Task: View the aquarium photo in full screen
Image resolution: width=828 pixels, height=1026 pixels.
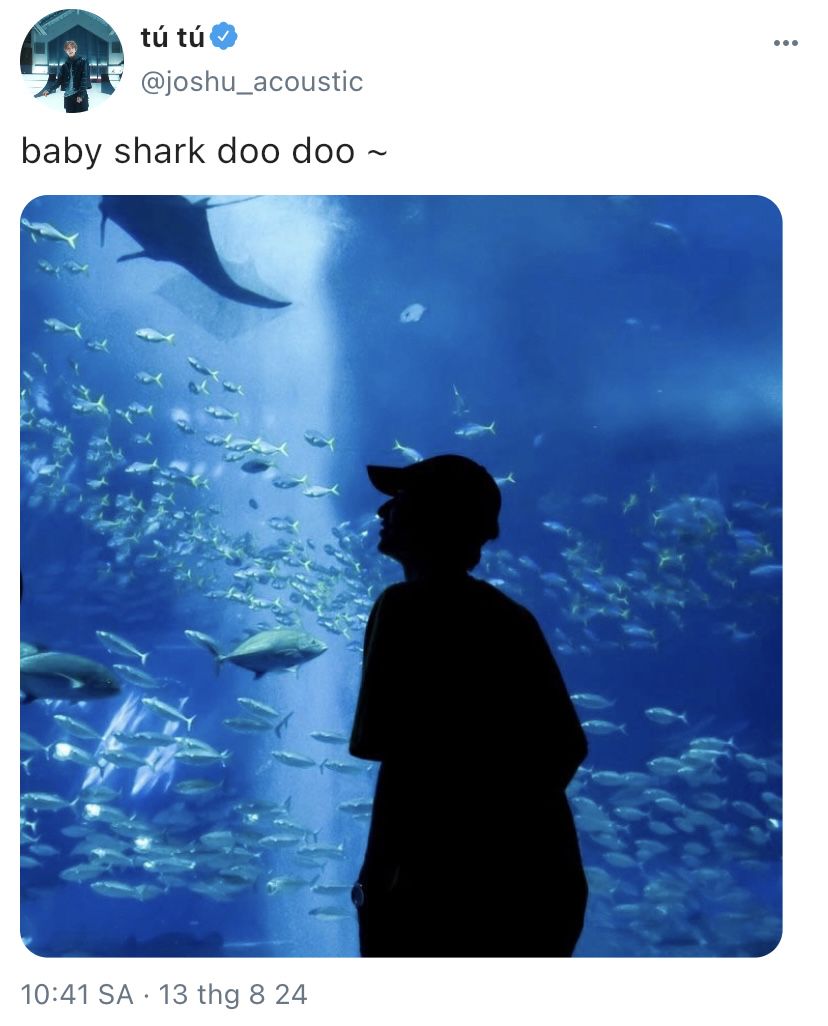Action: (x=400, y=575)
